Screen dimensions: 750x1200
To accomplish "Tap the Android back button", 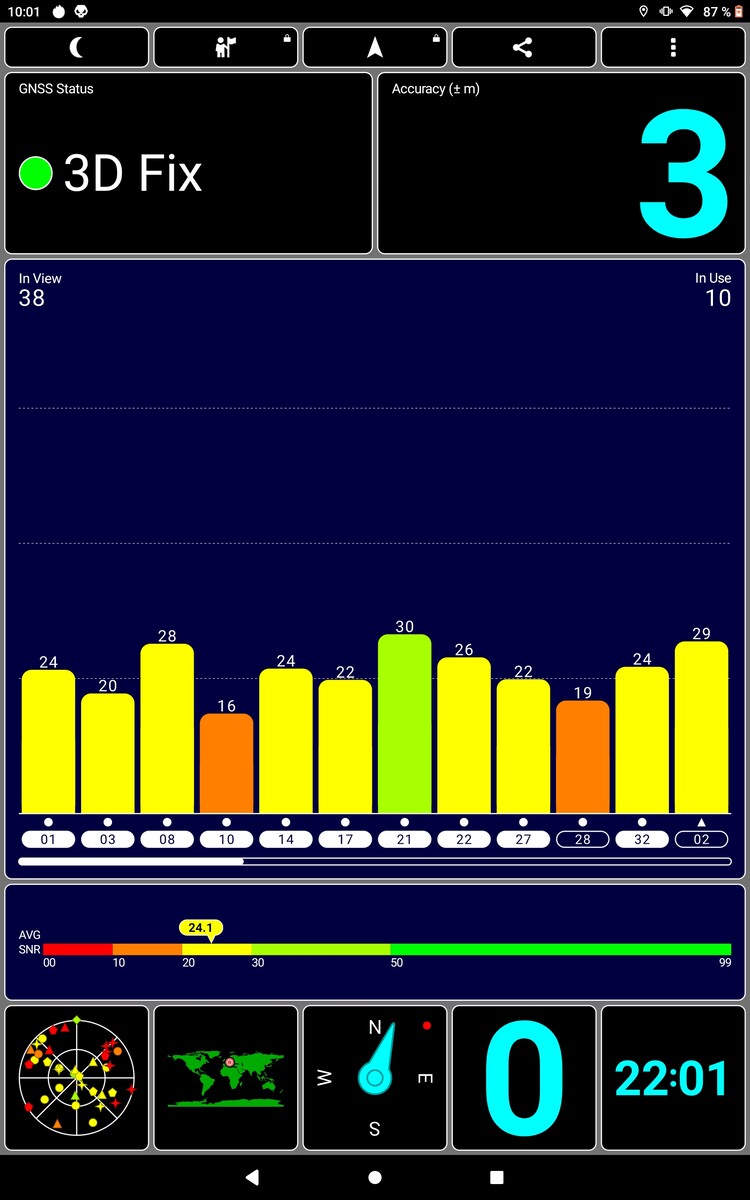I will click(252, 1177).
